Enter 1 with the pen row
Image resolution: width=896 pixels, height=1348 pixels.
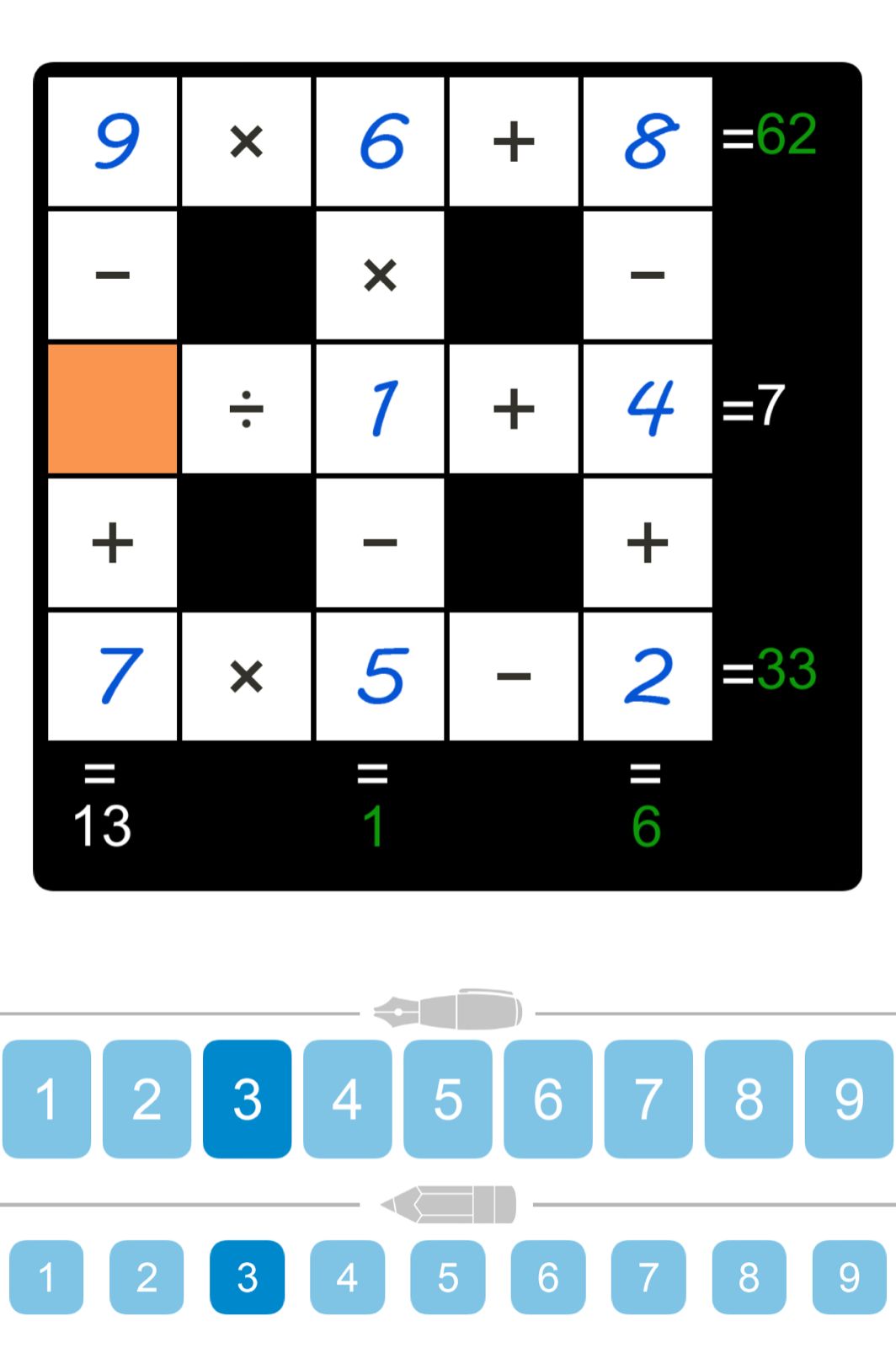(46, 1099)
